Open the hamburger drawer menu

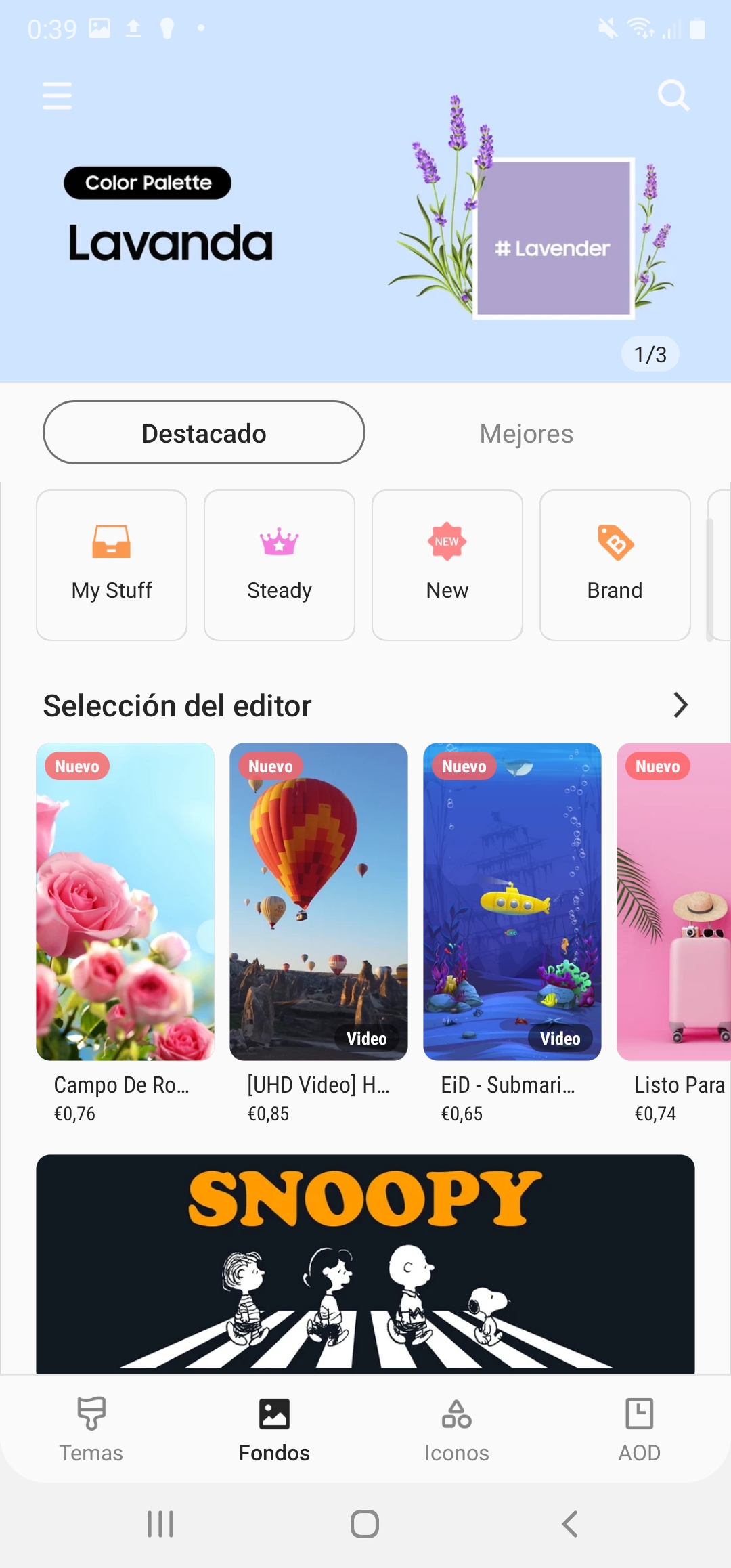coord(57,95)
